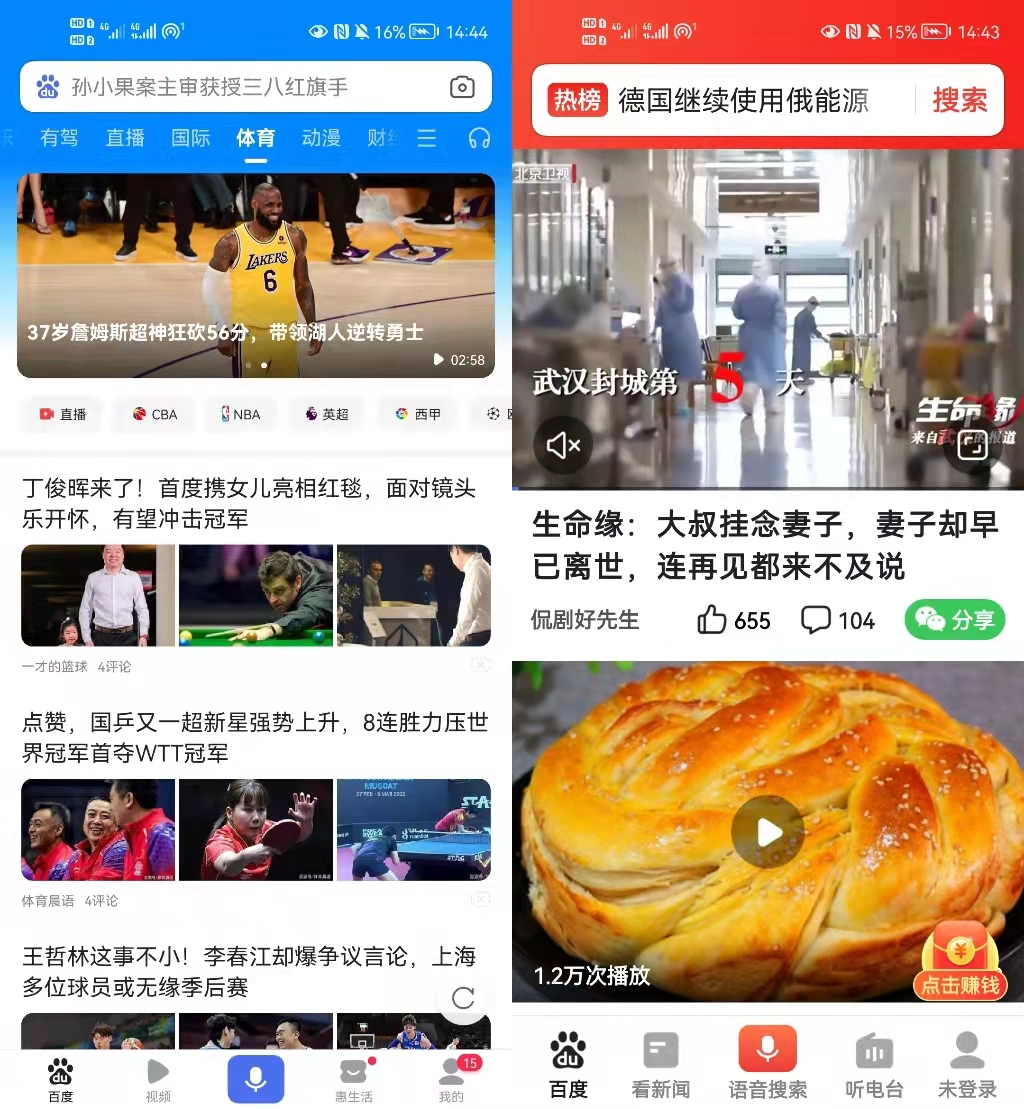Unmute the 武汉封城 video
The height and width of the screenshot is (1109, 1024).
[563, 445]
